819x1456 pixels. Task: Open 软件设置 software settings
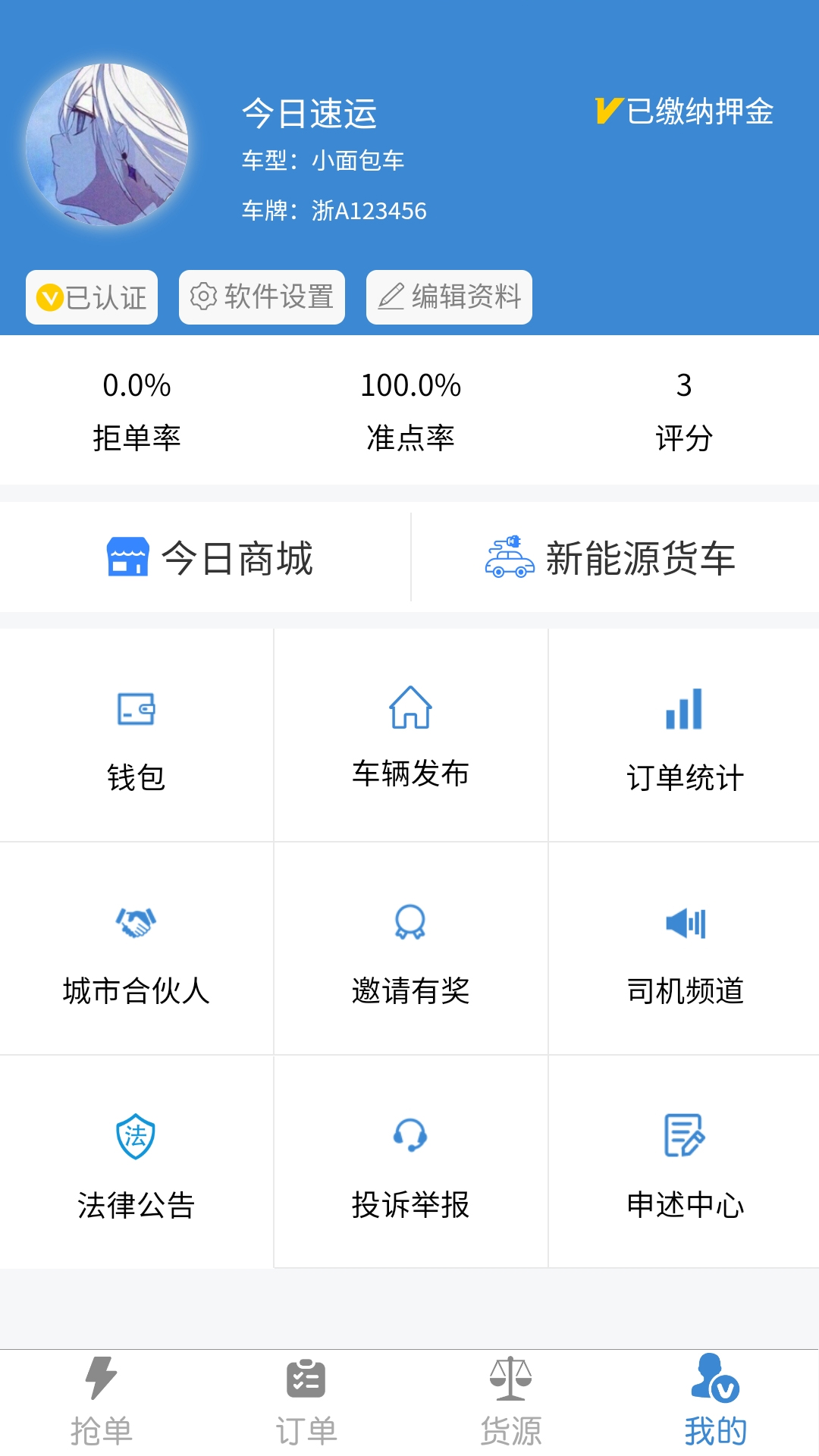[262, 297]
